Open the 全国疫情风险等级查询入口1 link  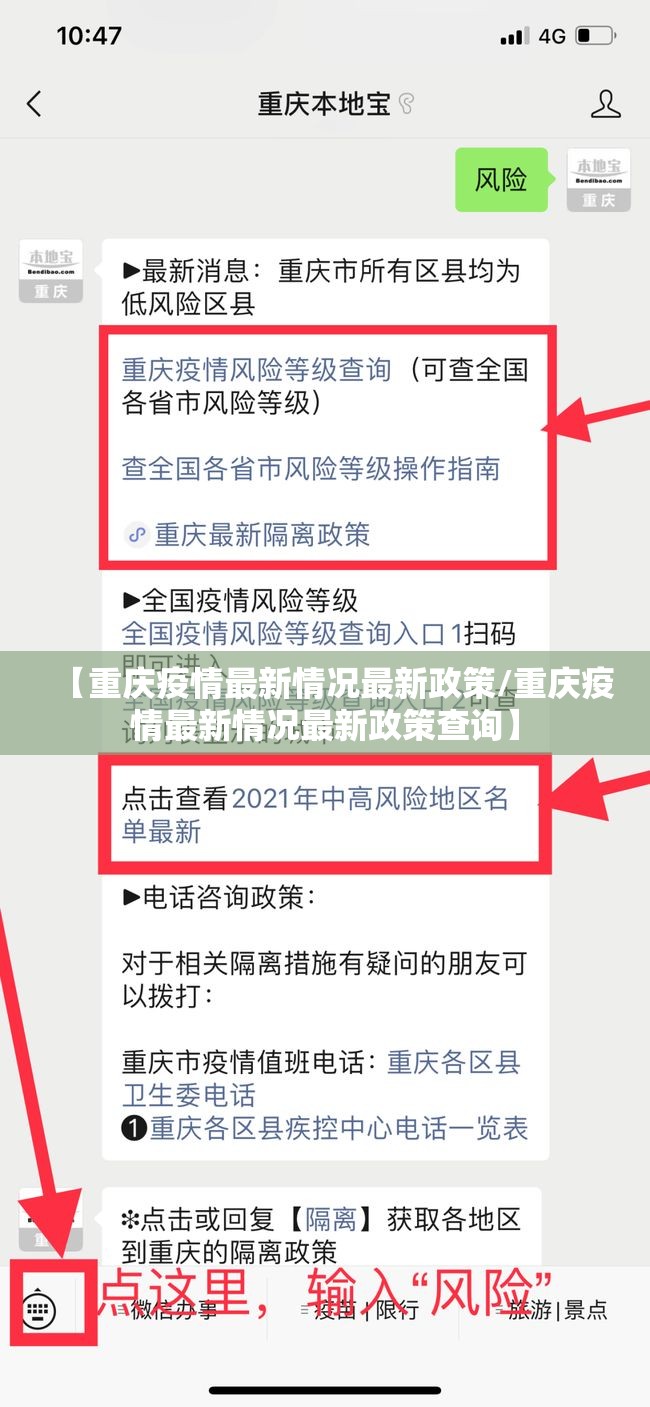292,633
